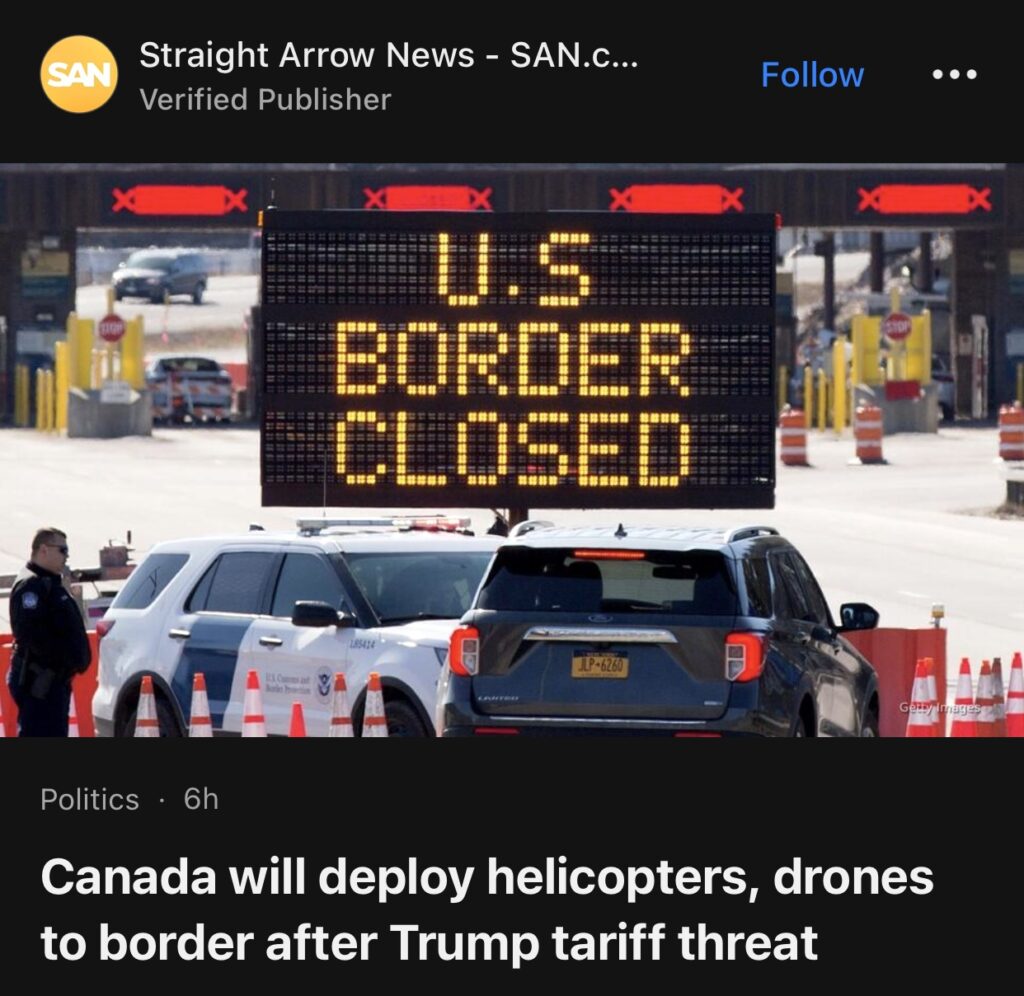Open the SAN publisher profile logo

[78, 74]
